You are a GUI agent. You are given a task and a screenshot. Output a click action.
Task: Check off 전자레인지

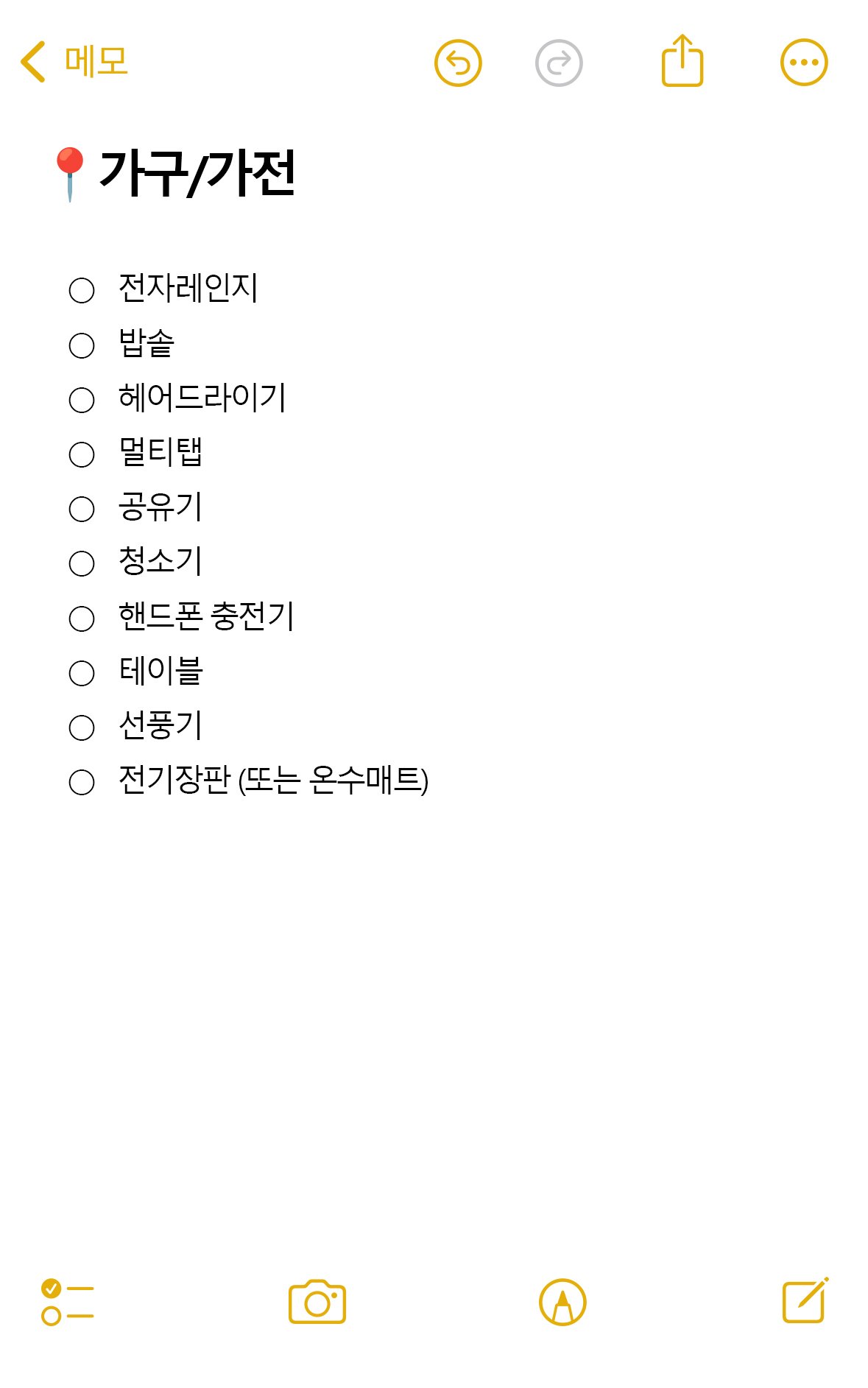[82, 290]
